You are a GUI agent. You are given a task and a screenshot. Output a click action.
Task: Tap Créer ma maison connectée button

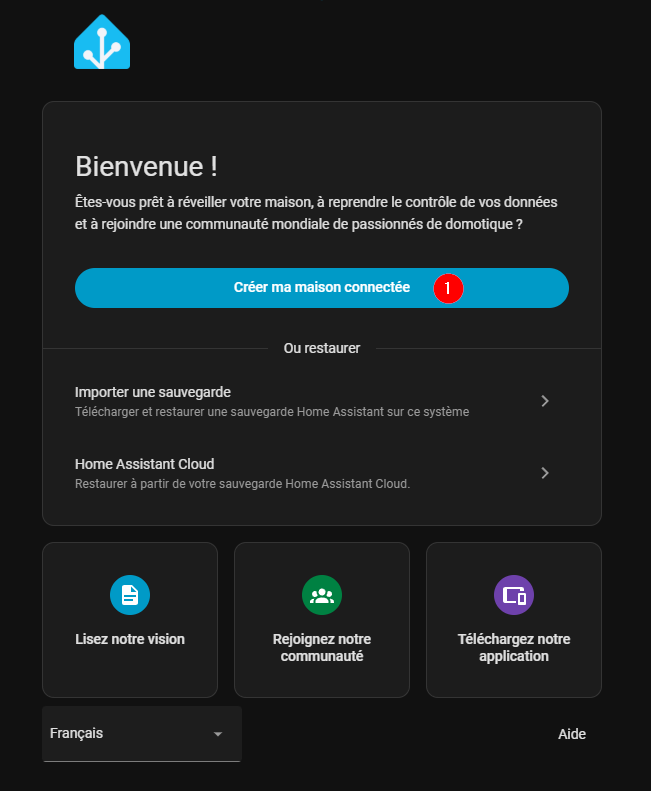tap(321, 287)
